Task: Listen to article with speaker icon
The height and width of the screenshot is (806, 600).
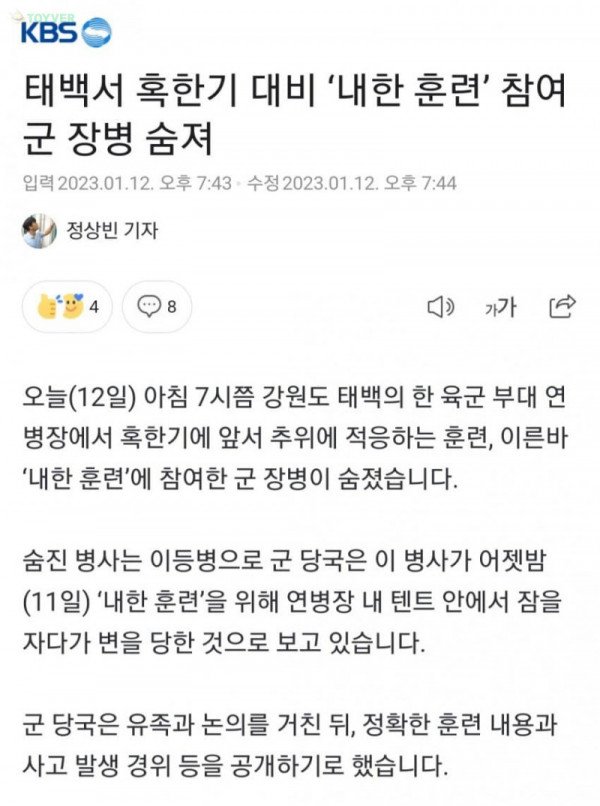Action: pyautogui.click(x=440, y=306)
